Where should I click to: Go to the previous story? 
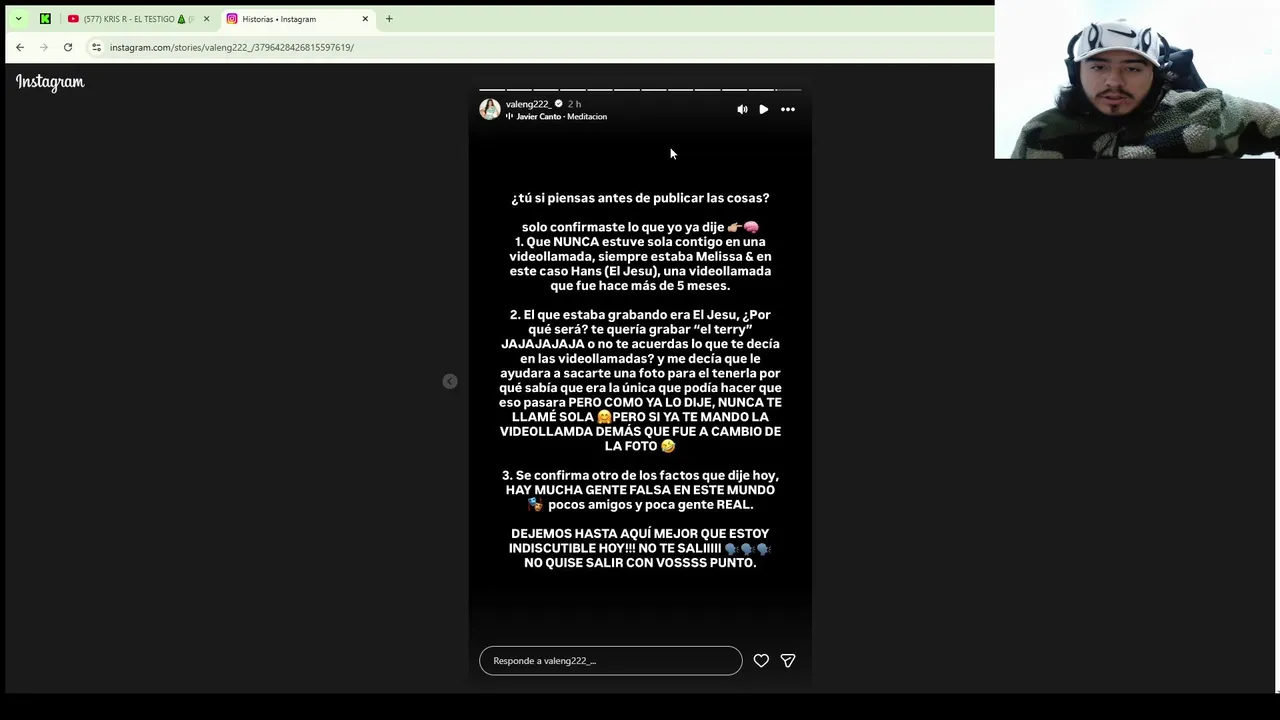[x=450, y=381]
